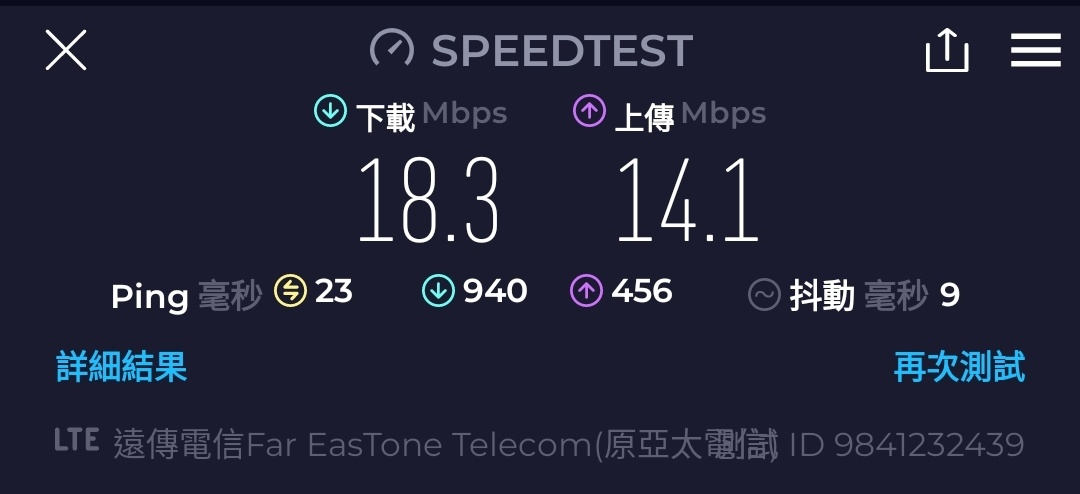Close the speed test results
Image resolution: width=1080 pixels, height=494 pixels.
click(66, 49)
